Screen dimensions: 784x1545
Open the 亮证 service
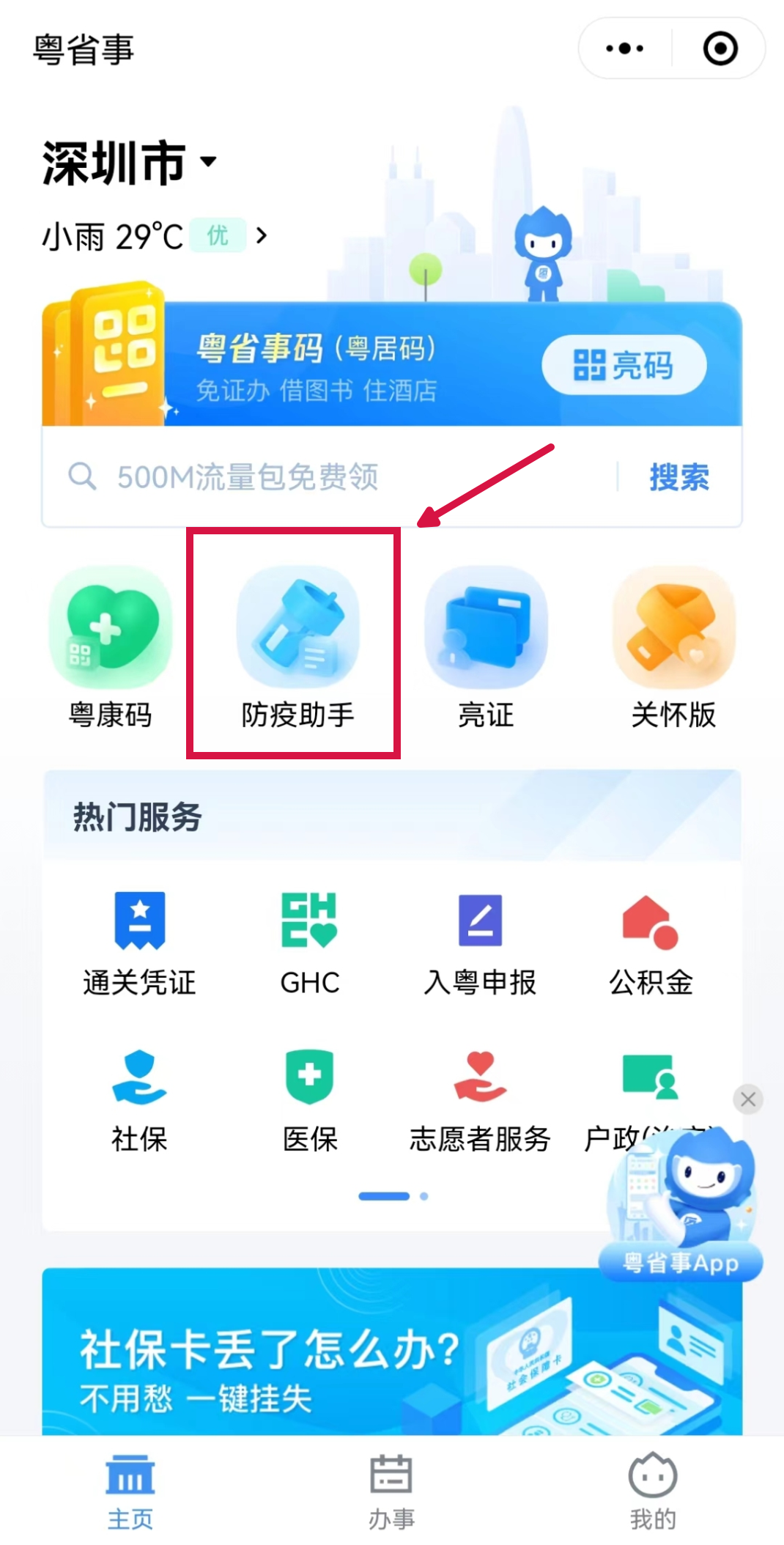click(x=485, y=645)
